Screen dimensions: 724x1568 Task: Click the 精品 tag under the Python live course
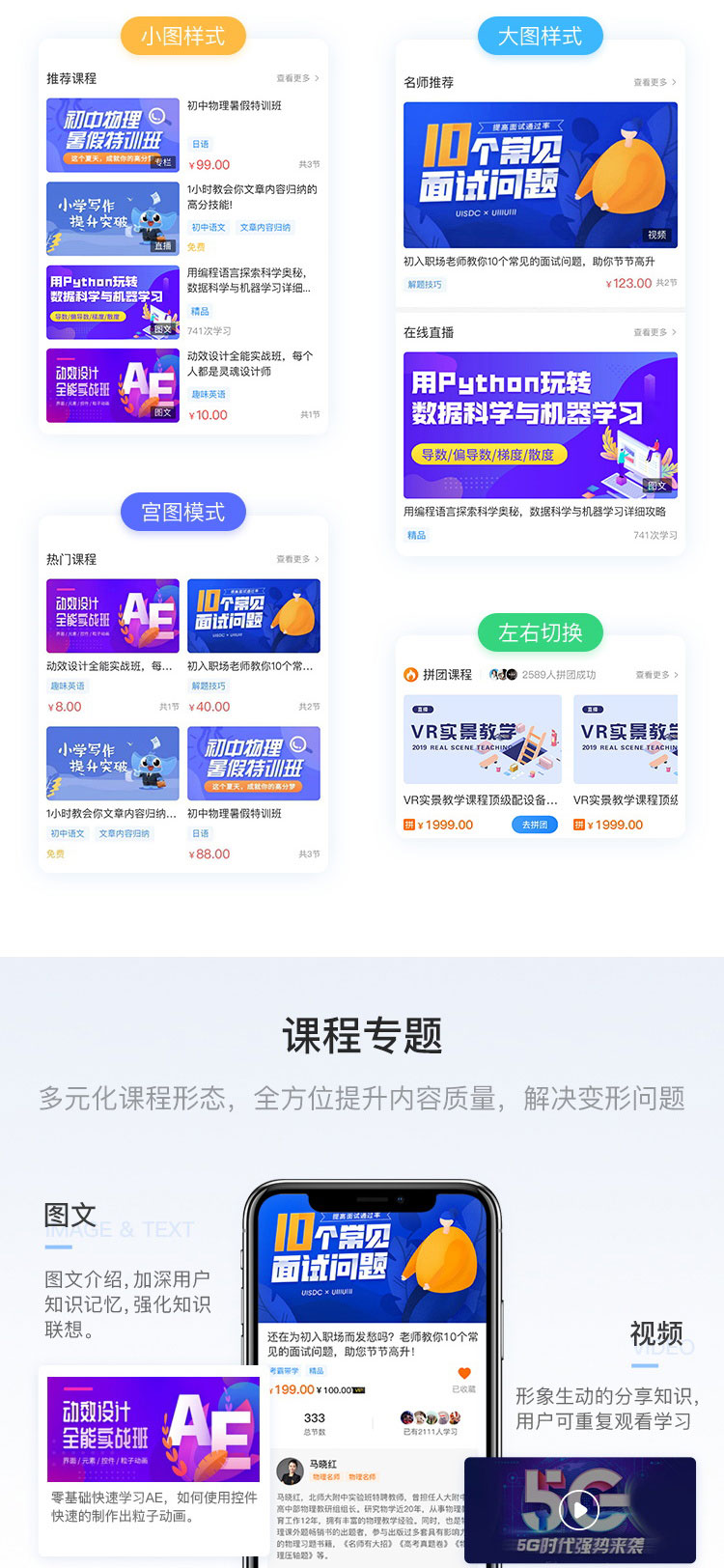point(417,535)
